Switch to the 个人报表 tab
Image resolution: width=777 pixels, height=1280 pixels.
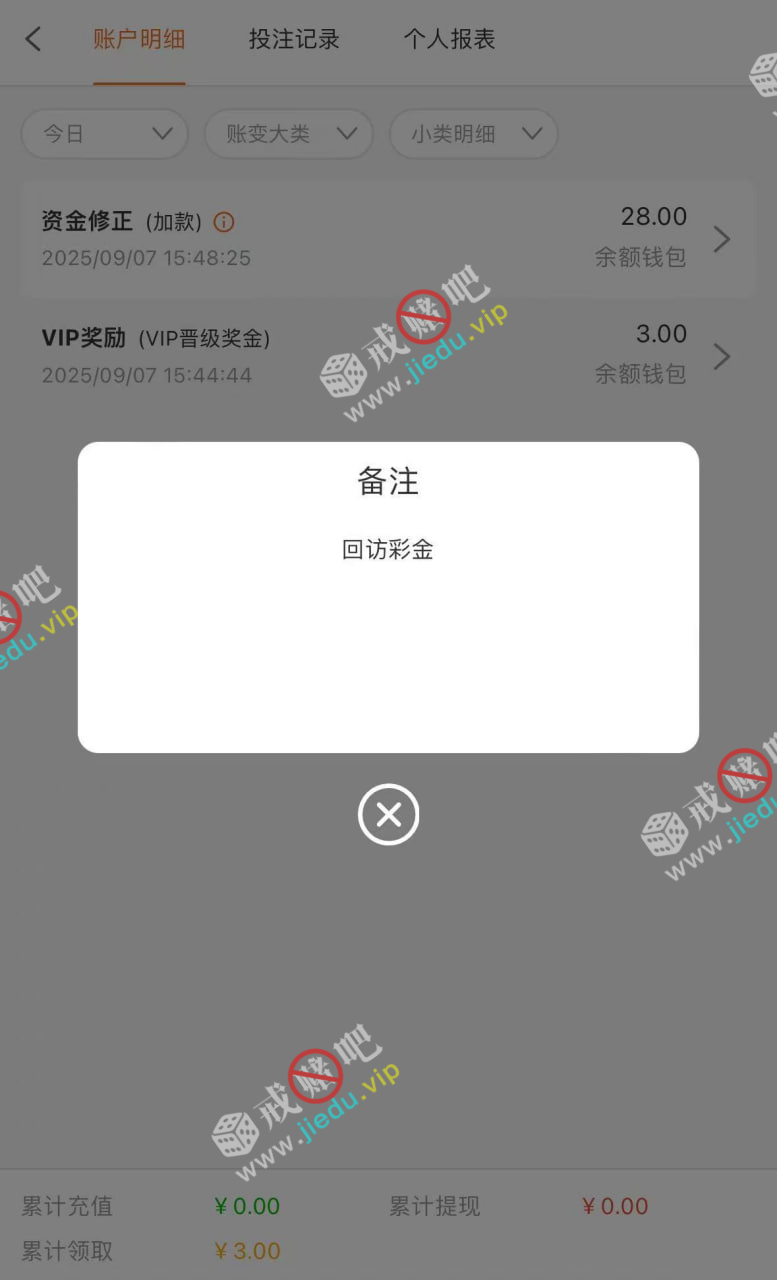[x=449, y=40]
